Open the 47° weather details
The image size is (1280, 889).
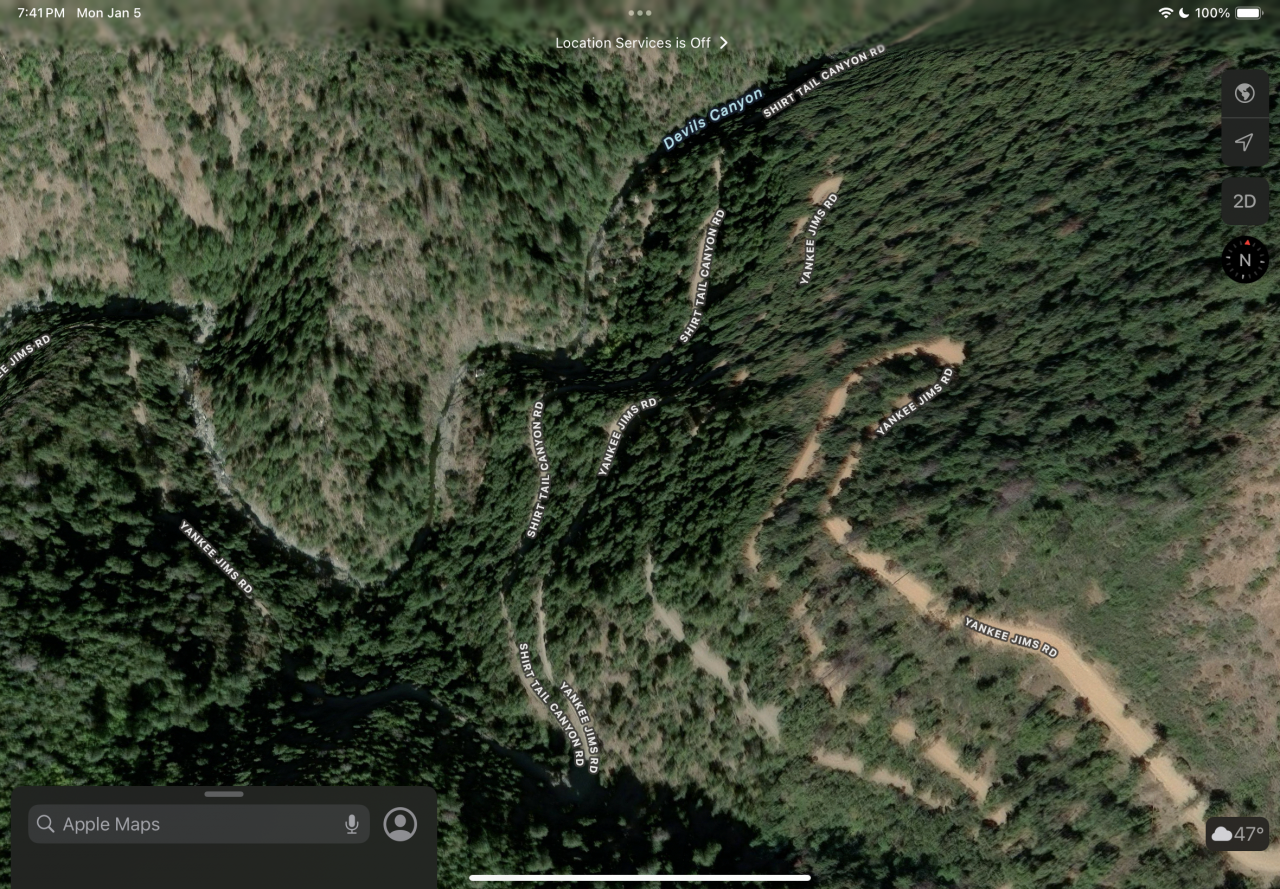click(x=1238, y=833)
